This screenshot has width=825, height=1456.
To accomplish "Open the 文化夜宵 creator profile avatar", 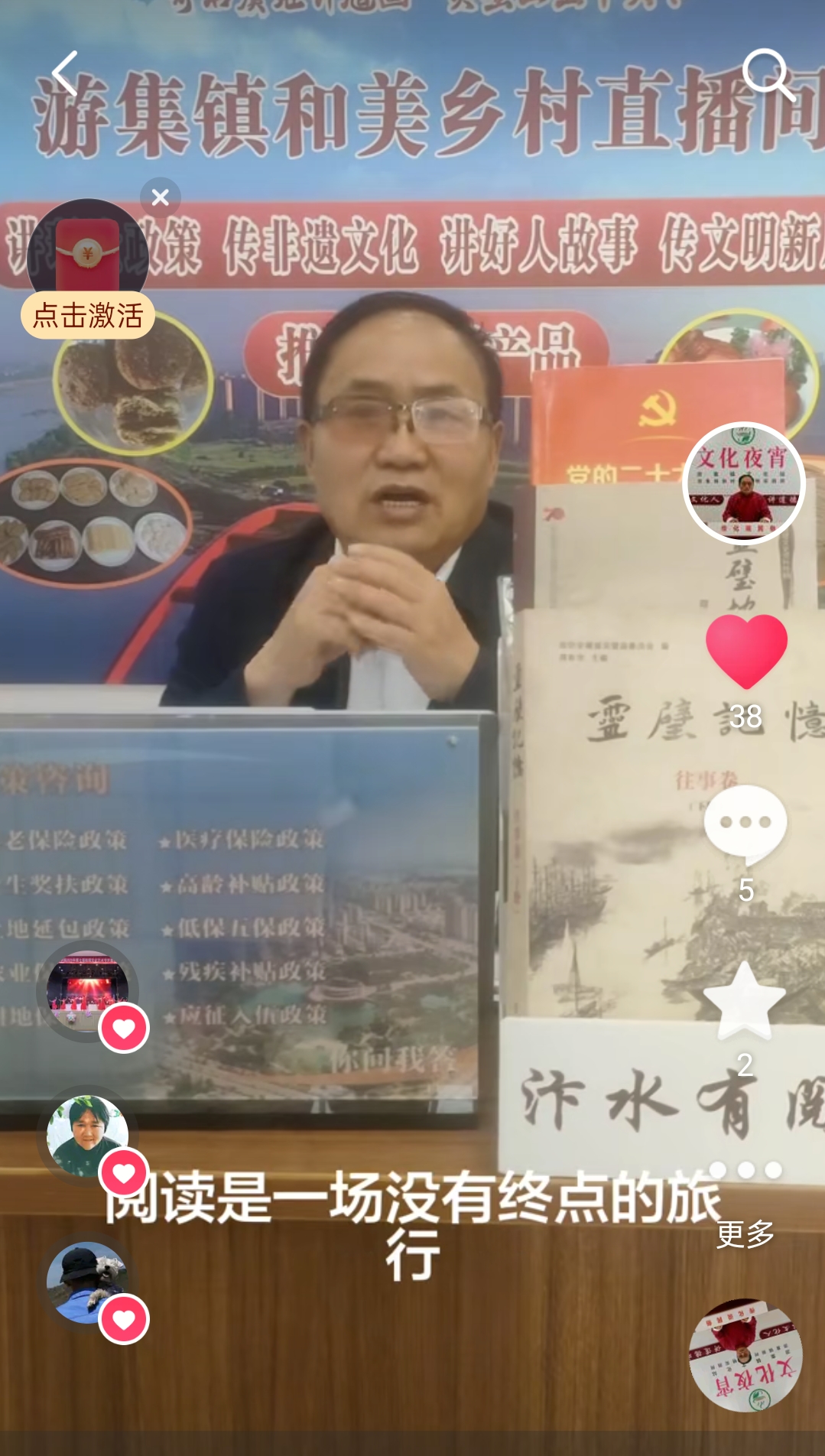I will click(744, 483).
